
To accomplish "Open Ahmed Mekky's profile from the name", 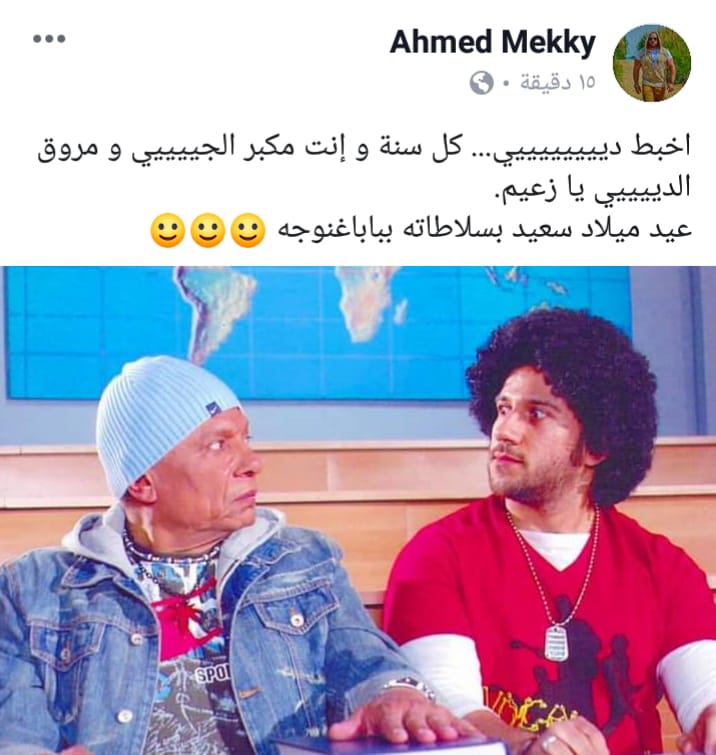I will 492,43.
